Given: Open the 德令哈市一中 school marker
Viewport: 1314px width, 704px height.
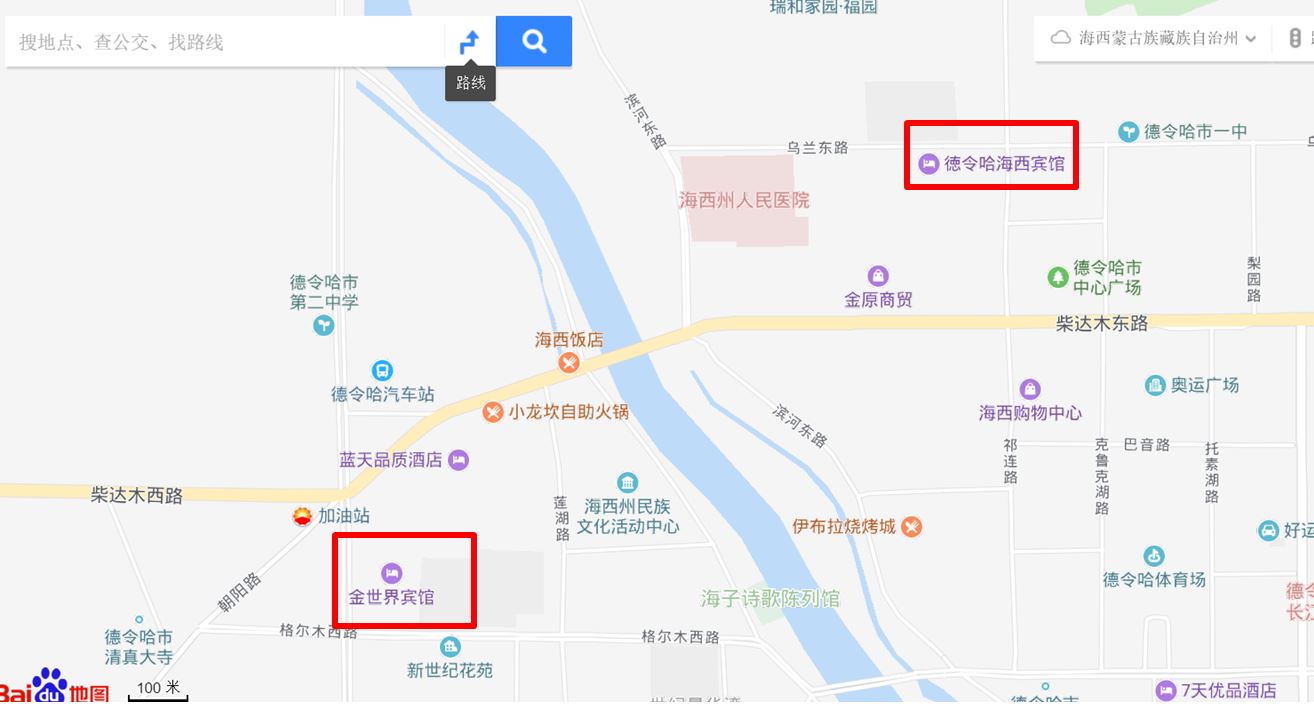Looking at the screenshot, I should [1128, 131].
